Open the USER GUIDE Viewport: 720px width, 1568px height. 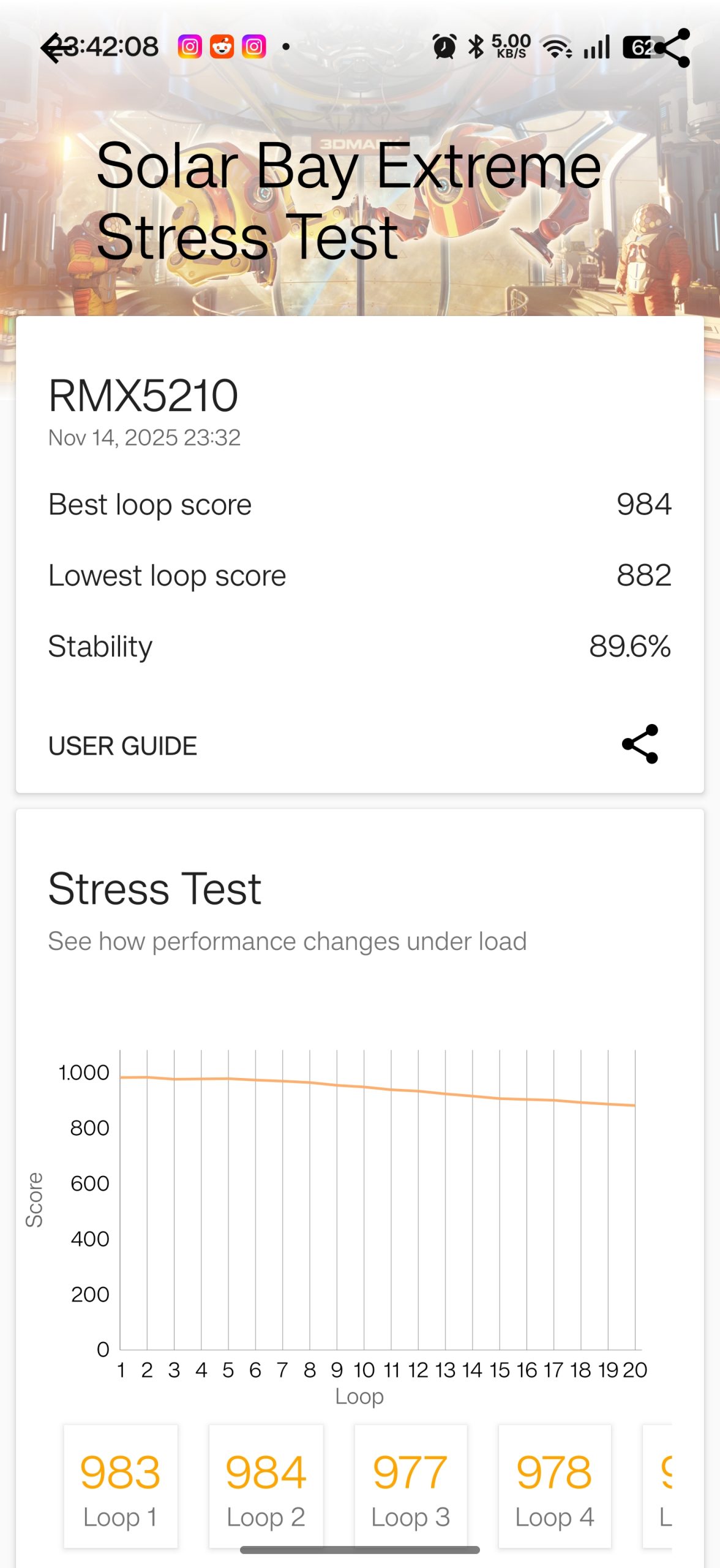coord(122,746)
